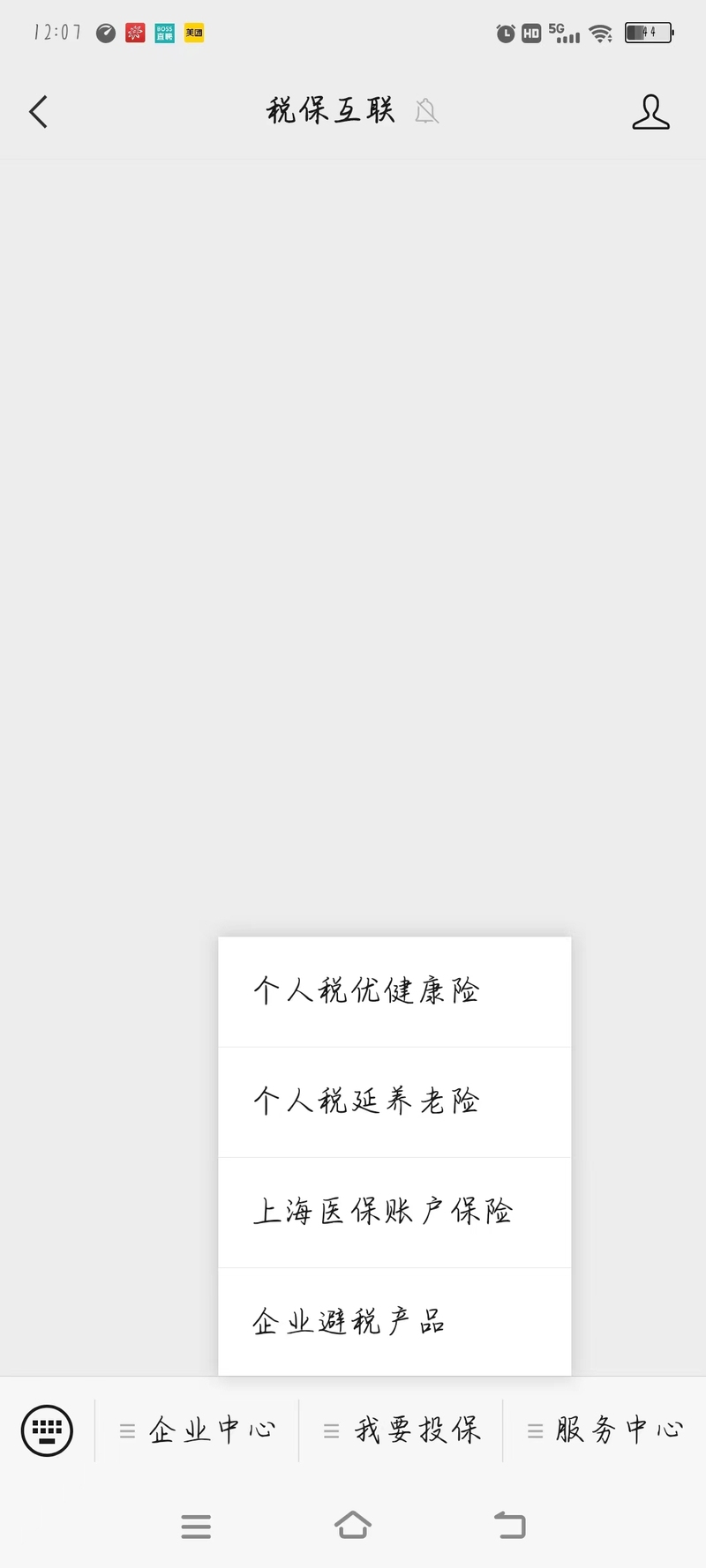Open 上海医保账户保险
The height and width of the screenshot is (1568, 706).
[394, 1213]
